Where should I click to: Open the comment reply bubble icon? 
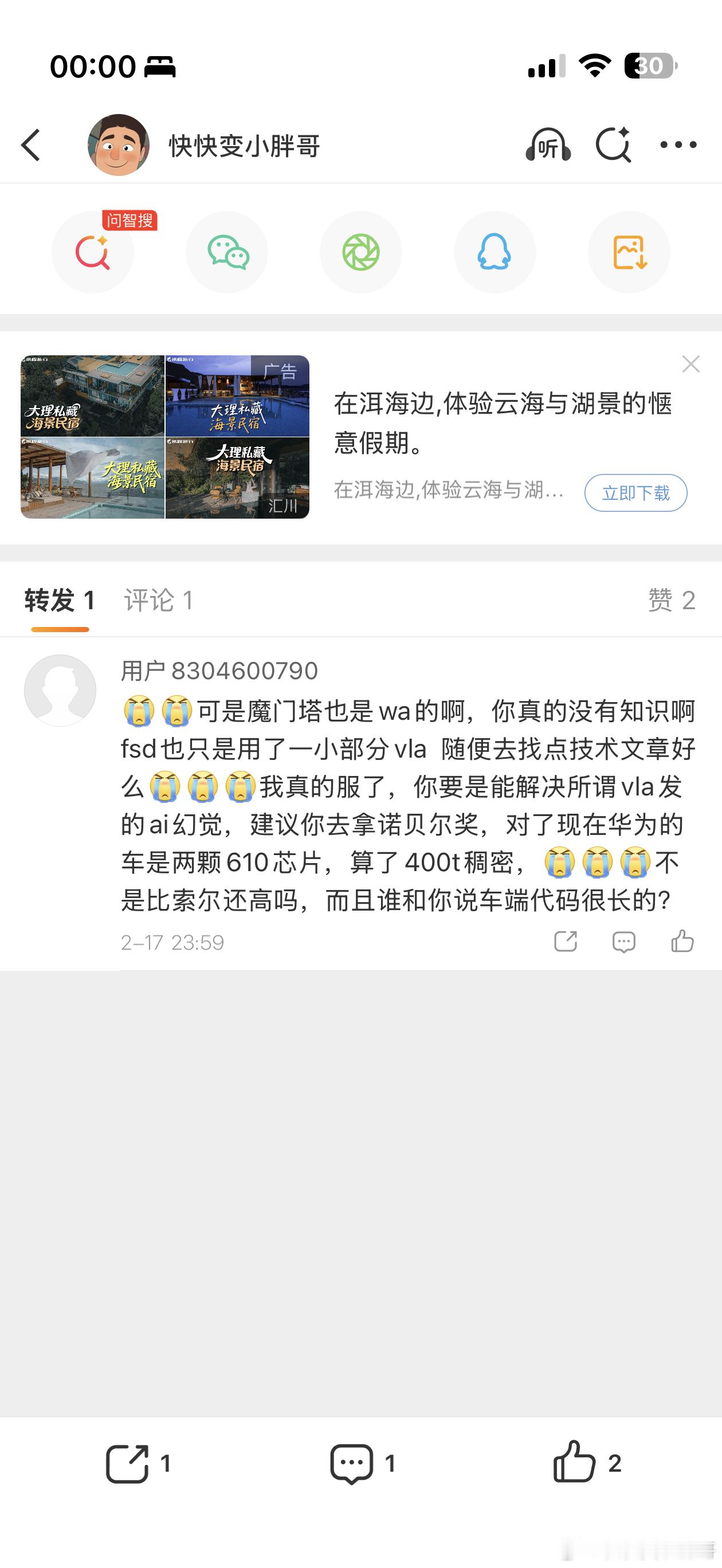[x=623, y=942]
